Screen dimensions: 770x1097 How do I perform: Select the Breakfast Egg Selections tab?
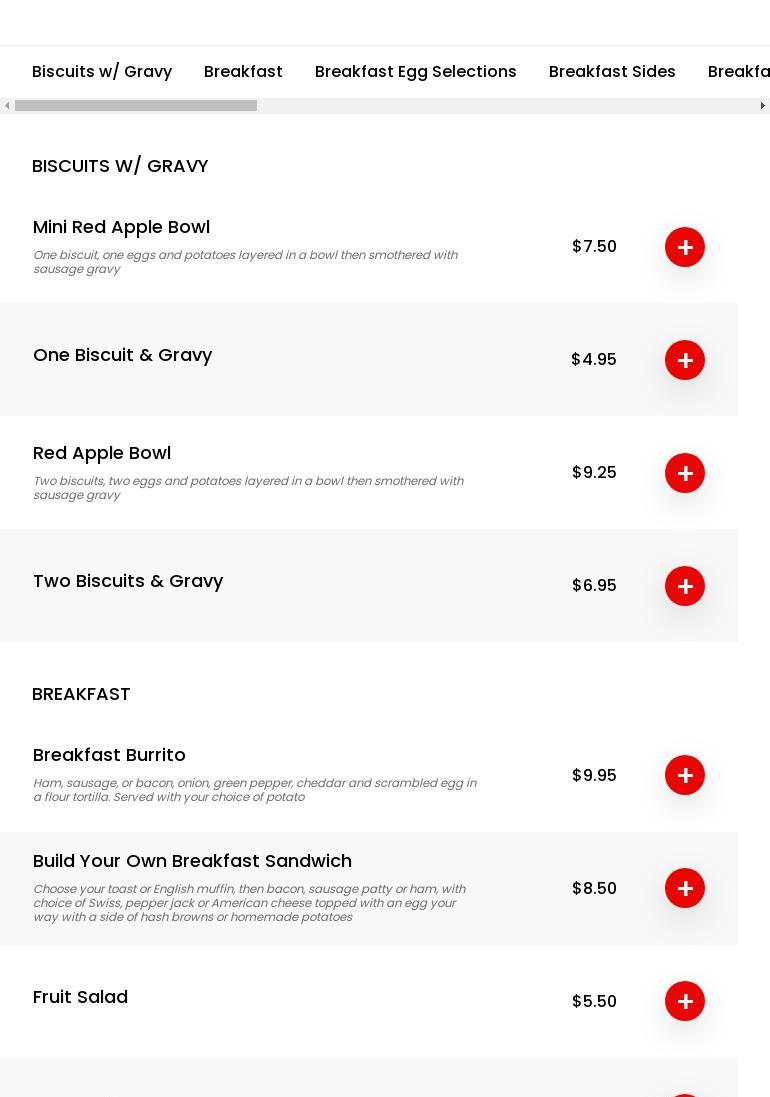pos(415,72)
